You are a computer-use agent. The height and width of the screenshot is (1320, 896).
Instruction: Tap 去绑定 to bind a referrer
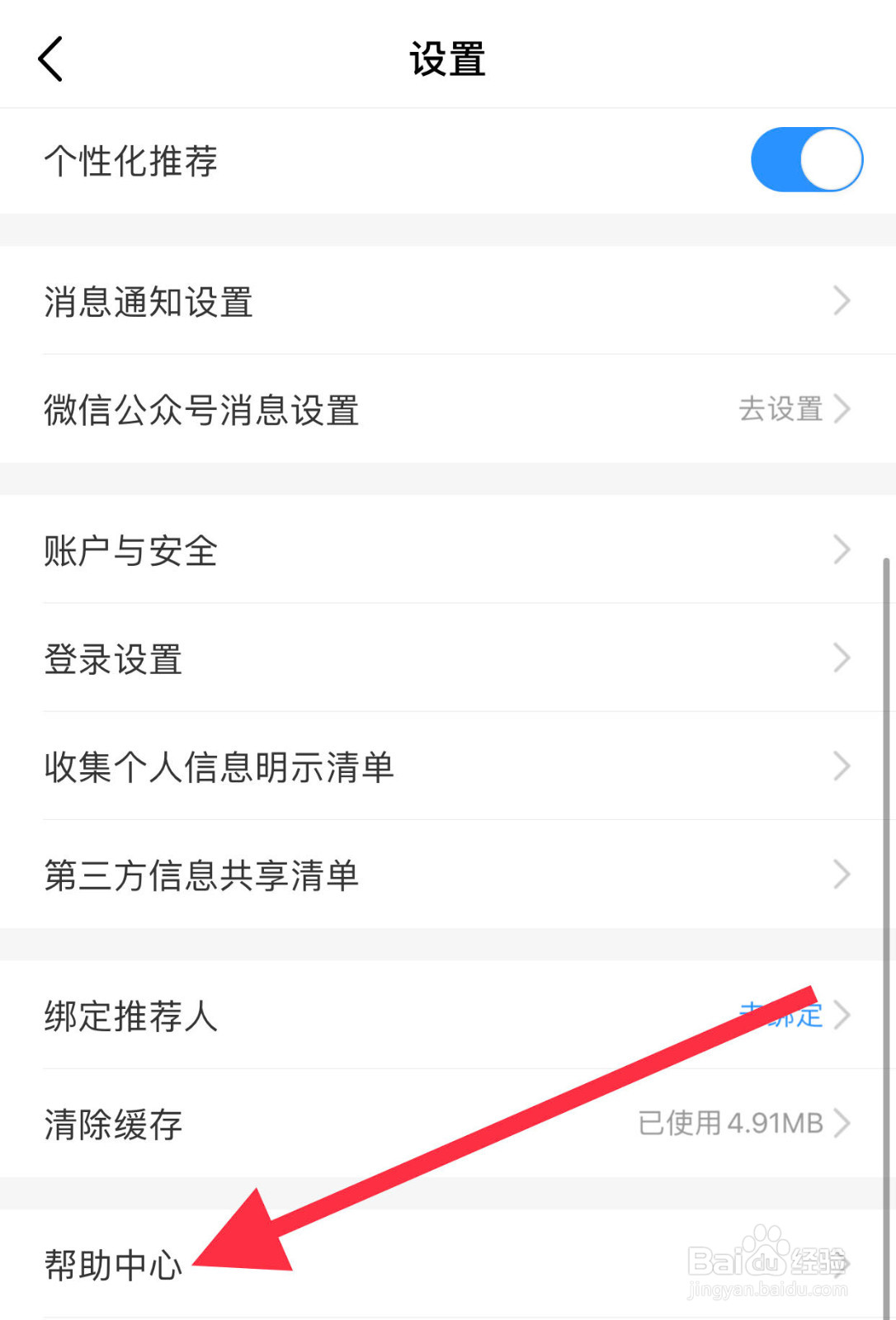click(x=780, y=1016)
